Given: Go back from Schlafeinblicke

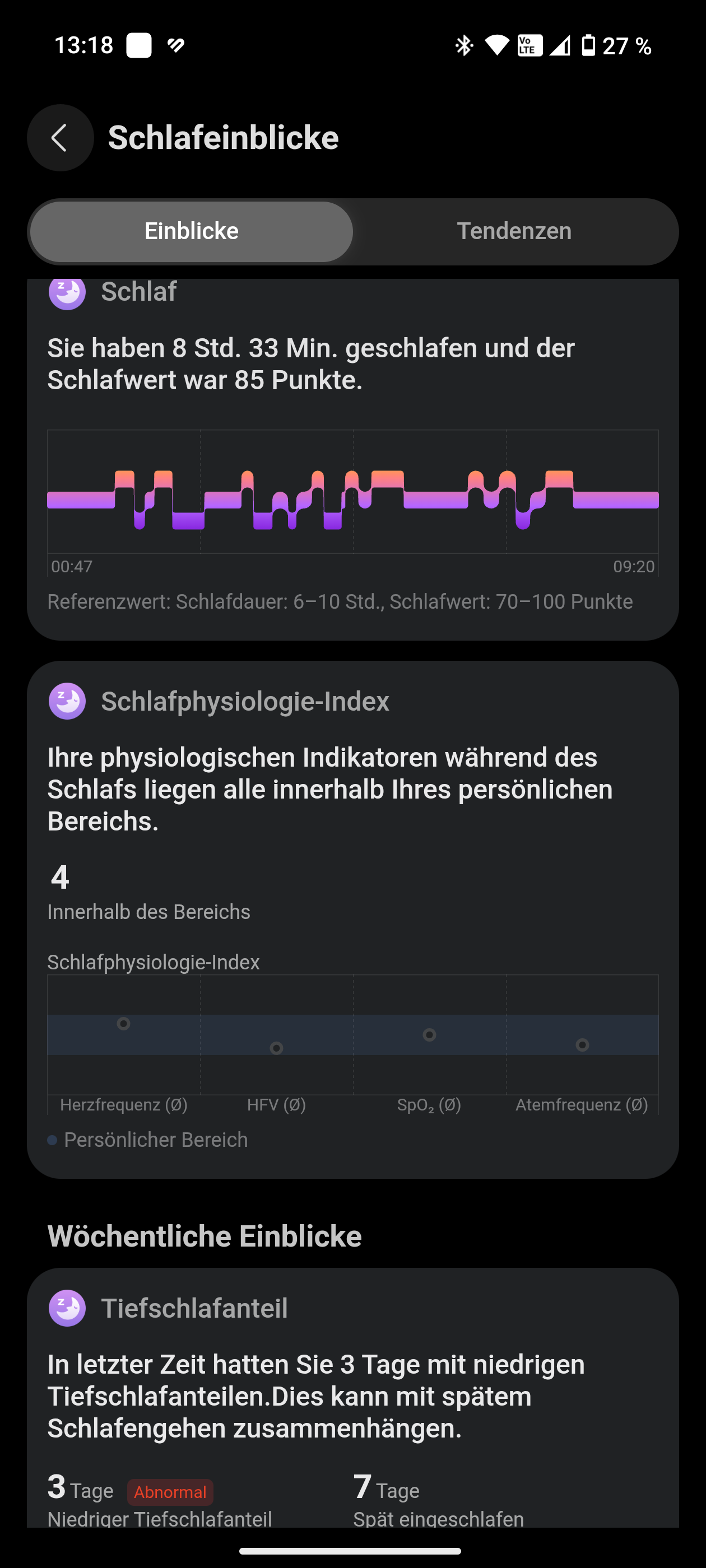Looking at the screenshot, I should (60, 138).
